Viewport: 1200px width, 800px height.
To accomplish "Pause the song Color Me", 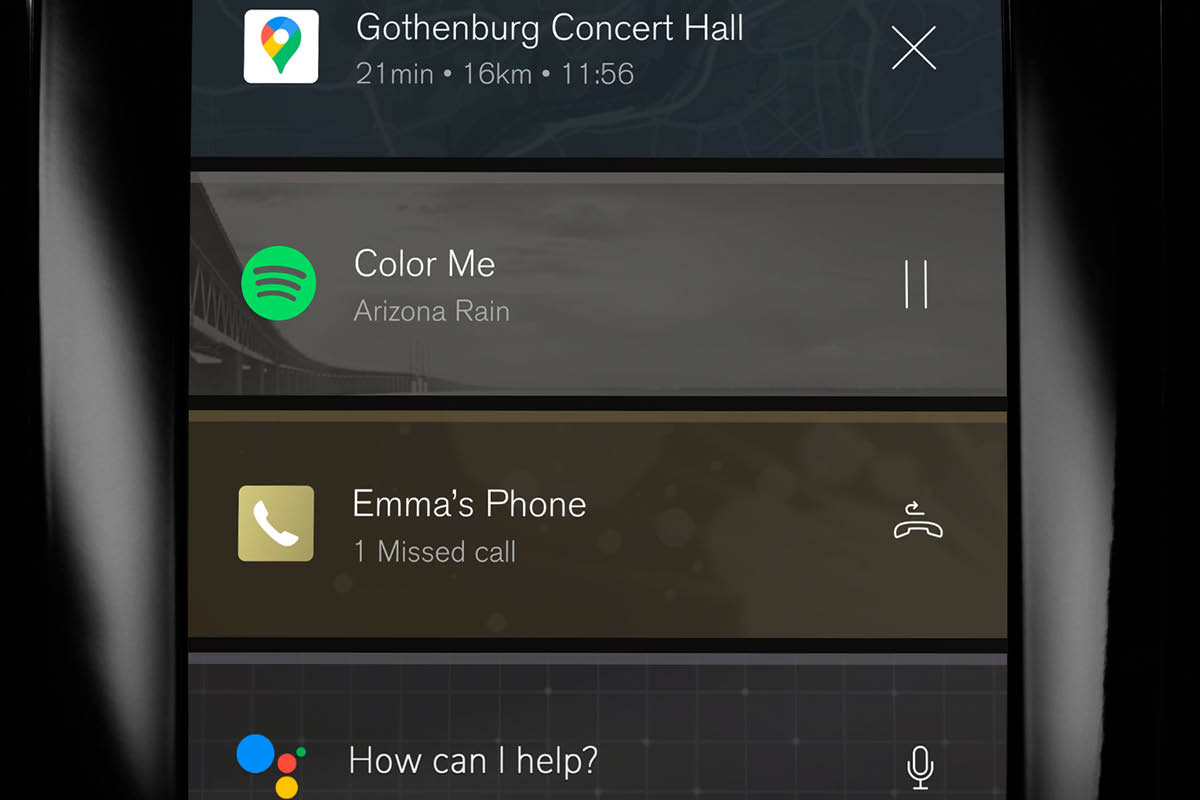I will click(916, 284).
